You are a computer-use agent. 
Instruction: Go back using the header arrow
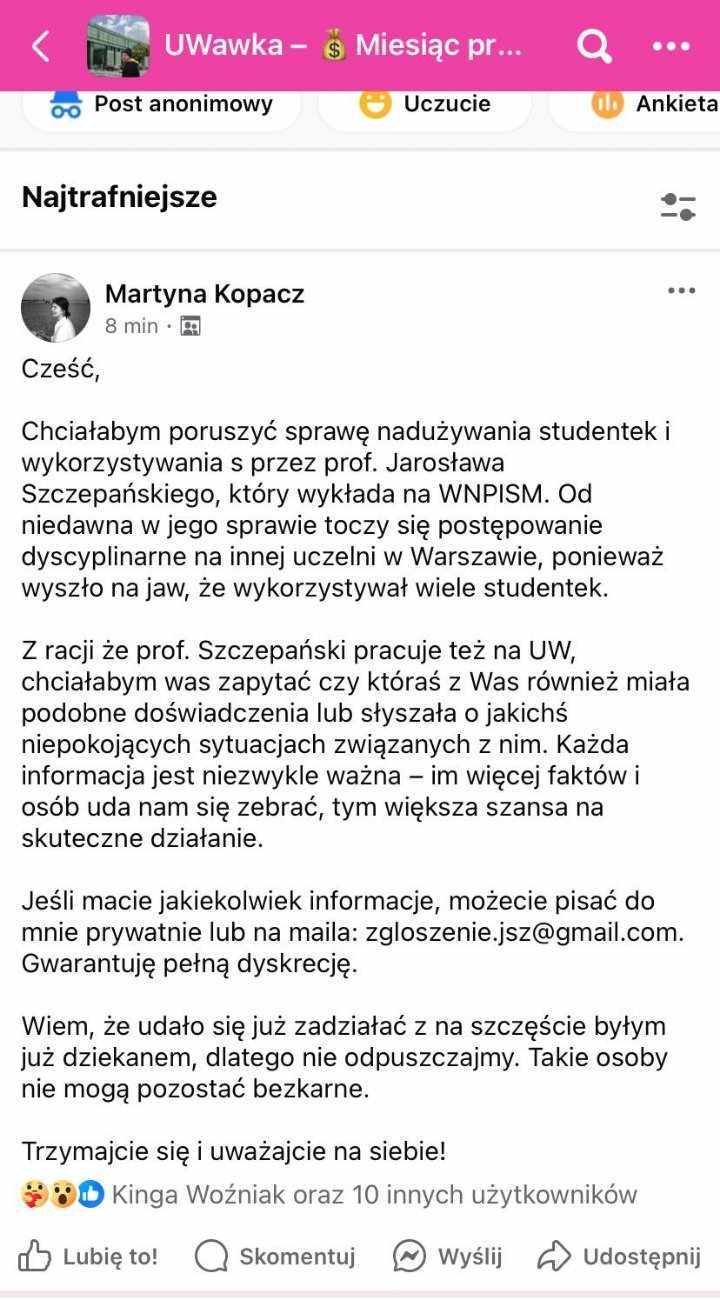(x=41, y=46)
